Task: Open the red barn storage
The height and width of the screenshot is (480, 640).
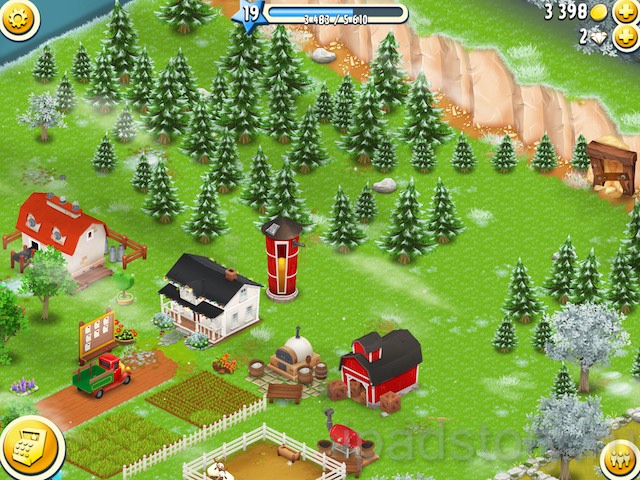Action: (x=380, y=366)
